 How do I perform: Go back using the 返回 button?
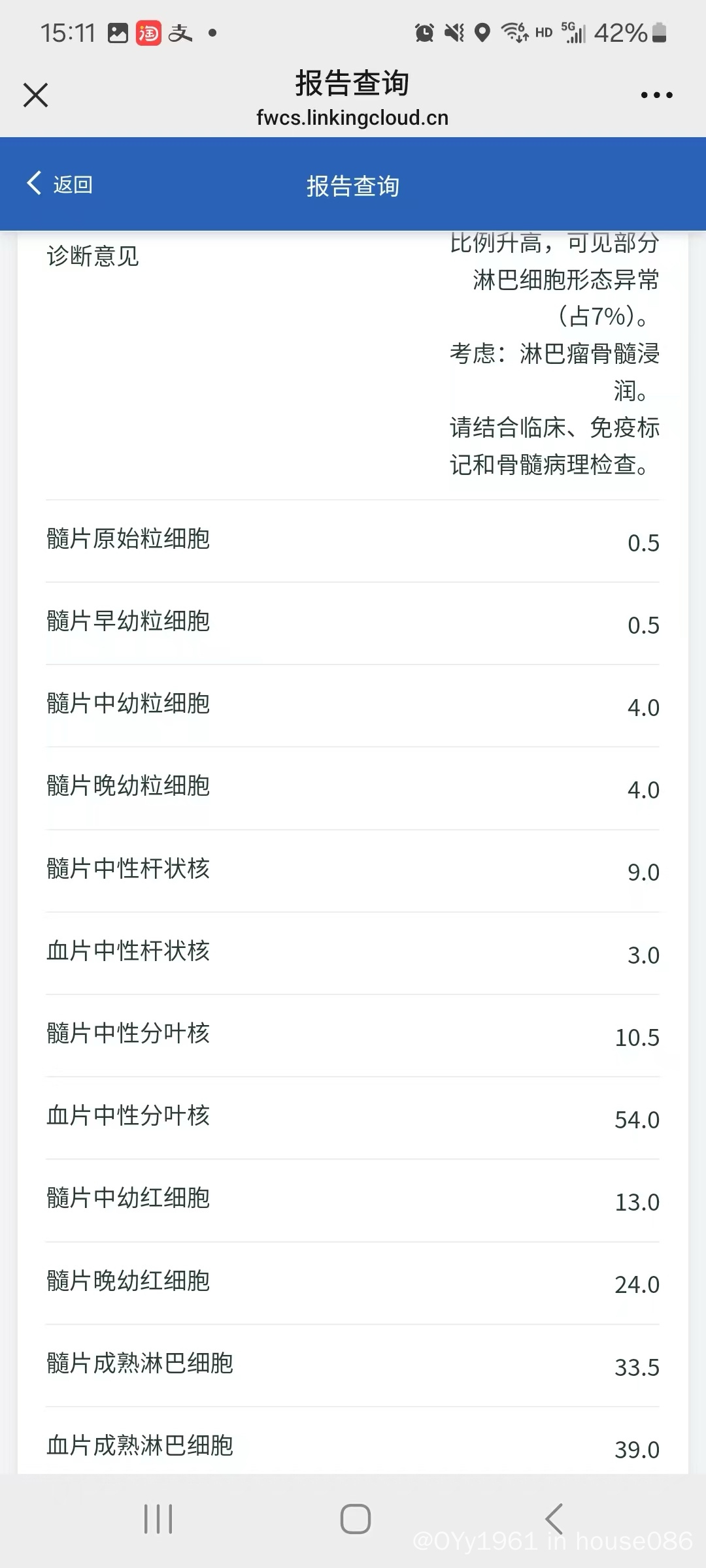(x=60, y=184)
